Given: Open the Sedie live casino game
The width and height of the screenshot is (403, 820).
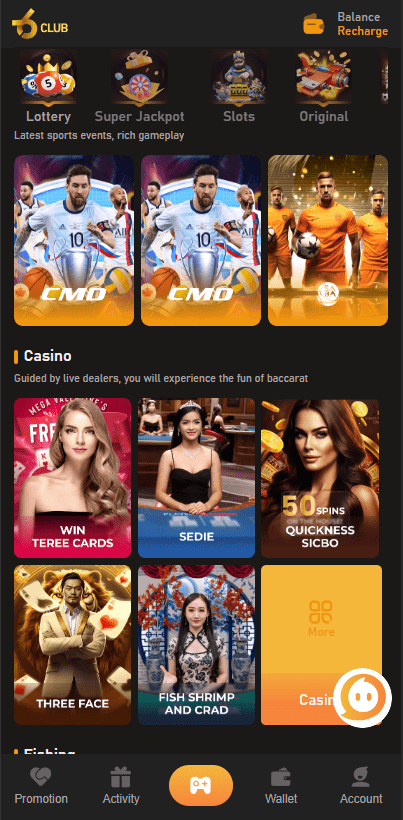Looking at the screenshot, I should 197,478.
